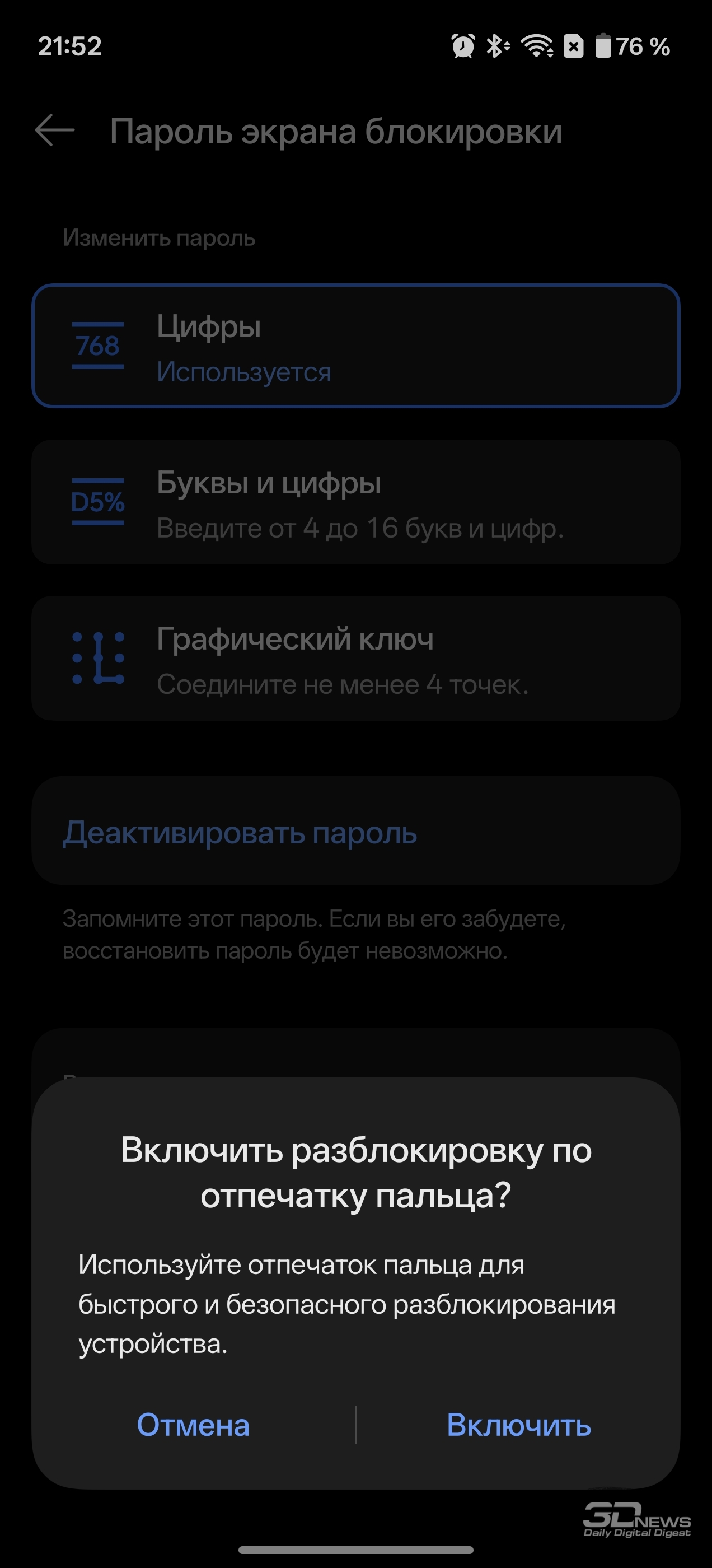The width and height of the screenshot is (712, 1568).
Task: Select the Цифры password type
Action: tap(355, 346)
